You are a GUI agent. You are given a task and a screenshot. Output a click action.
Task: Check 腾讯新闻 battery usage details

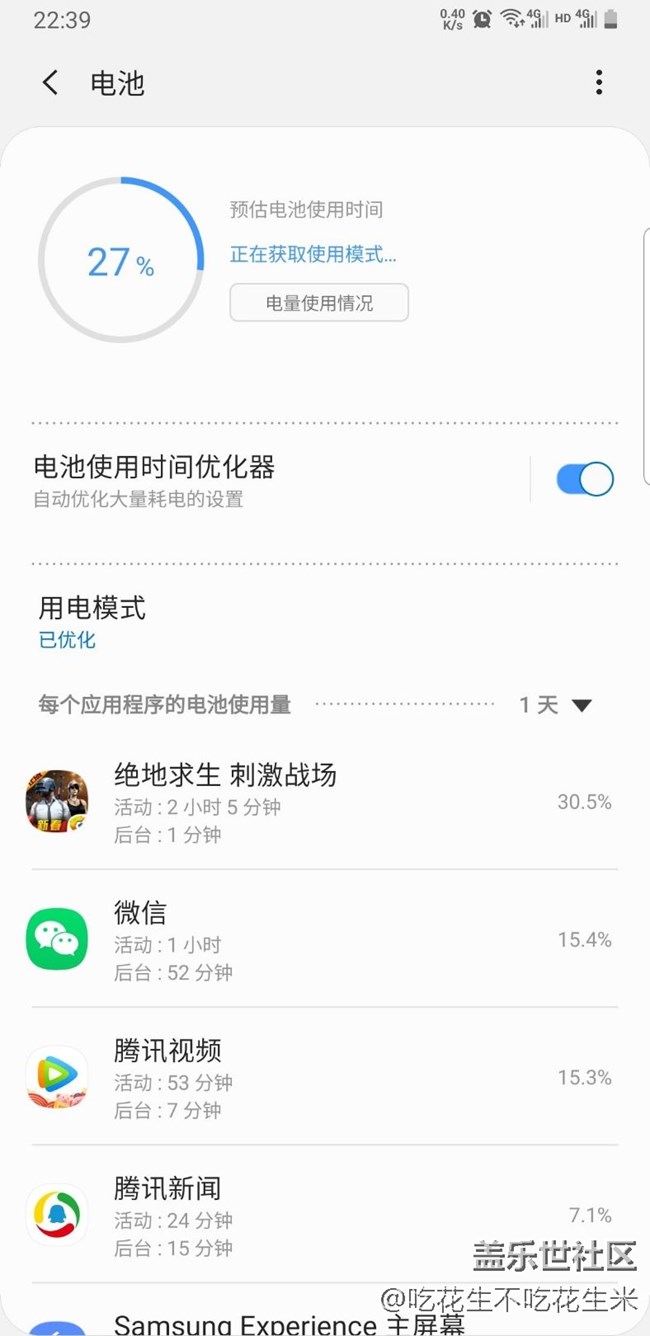coord(320,1216)
